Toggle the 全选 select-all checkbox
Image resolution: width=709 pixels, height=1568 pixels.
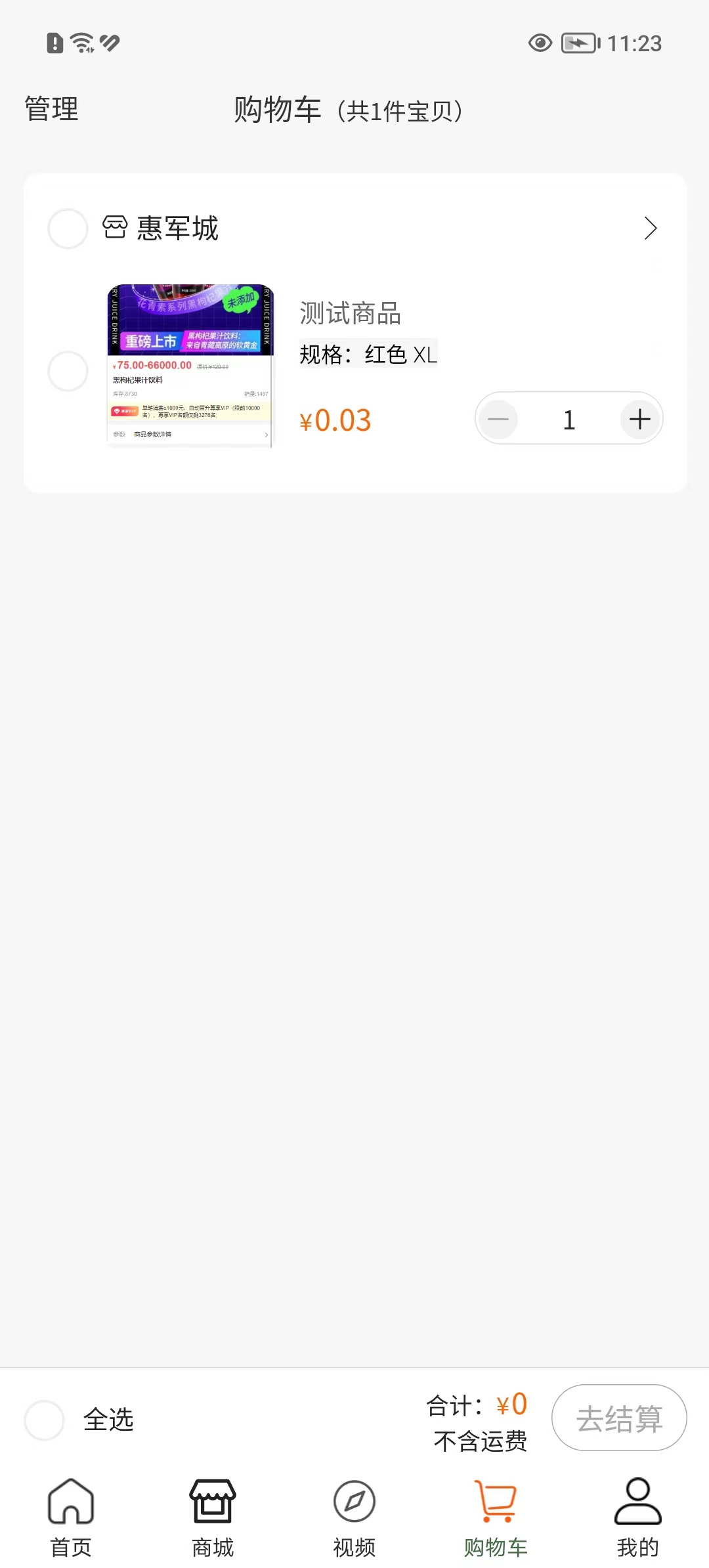[44, 1420]
